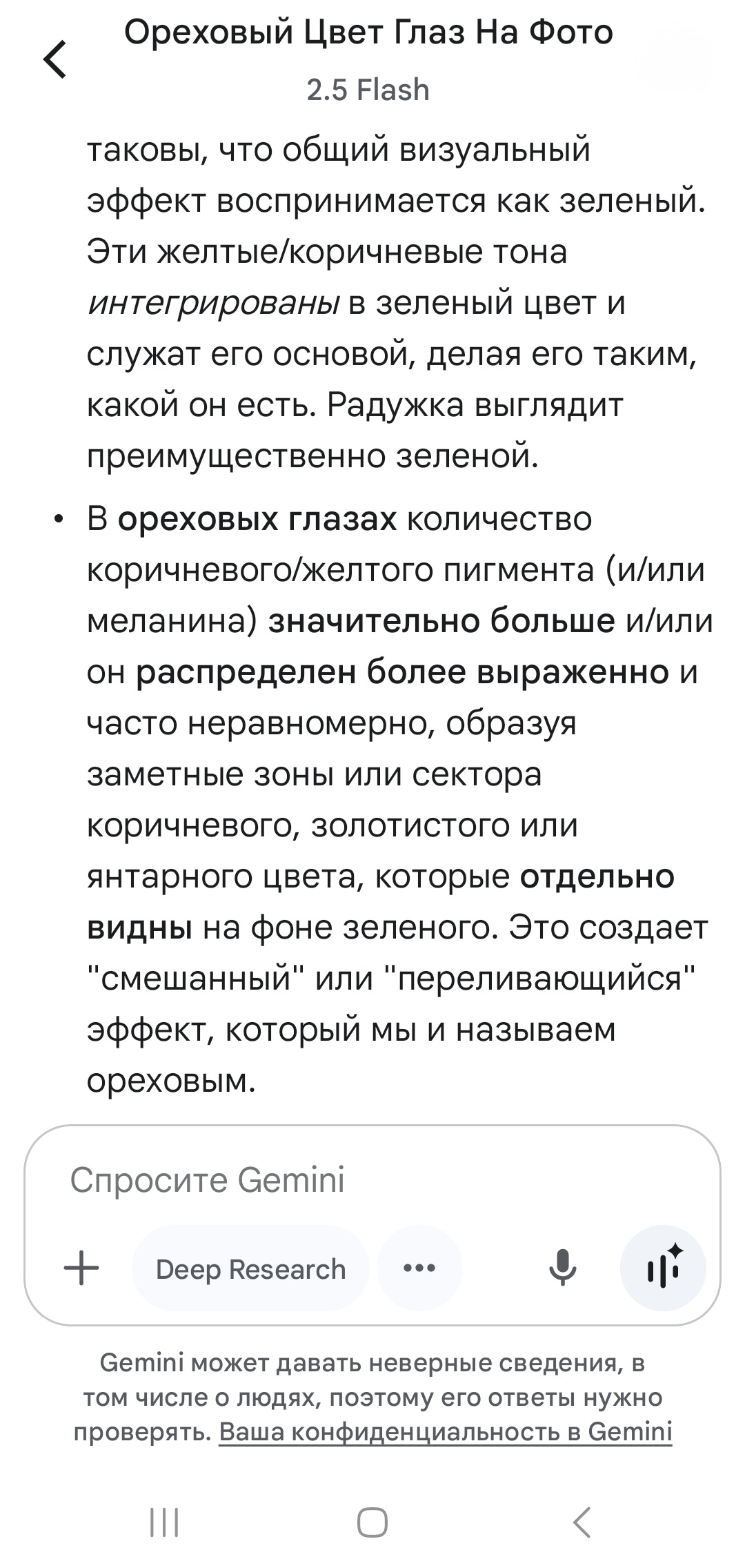Select the Deep Research chip

tap(250, 1268)
